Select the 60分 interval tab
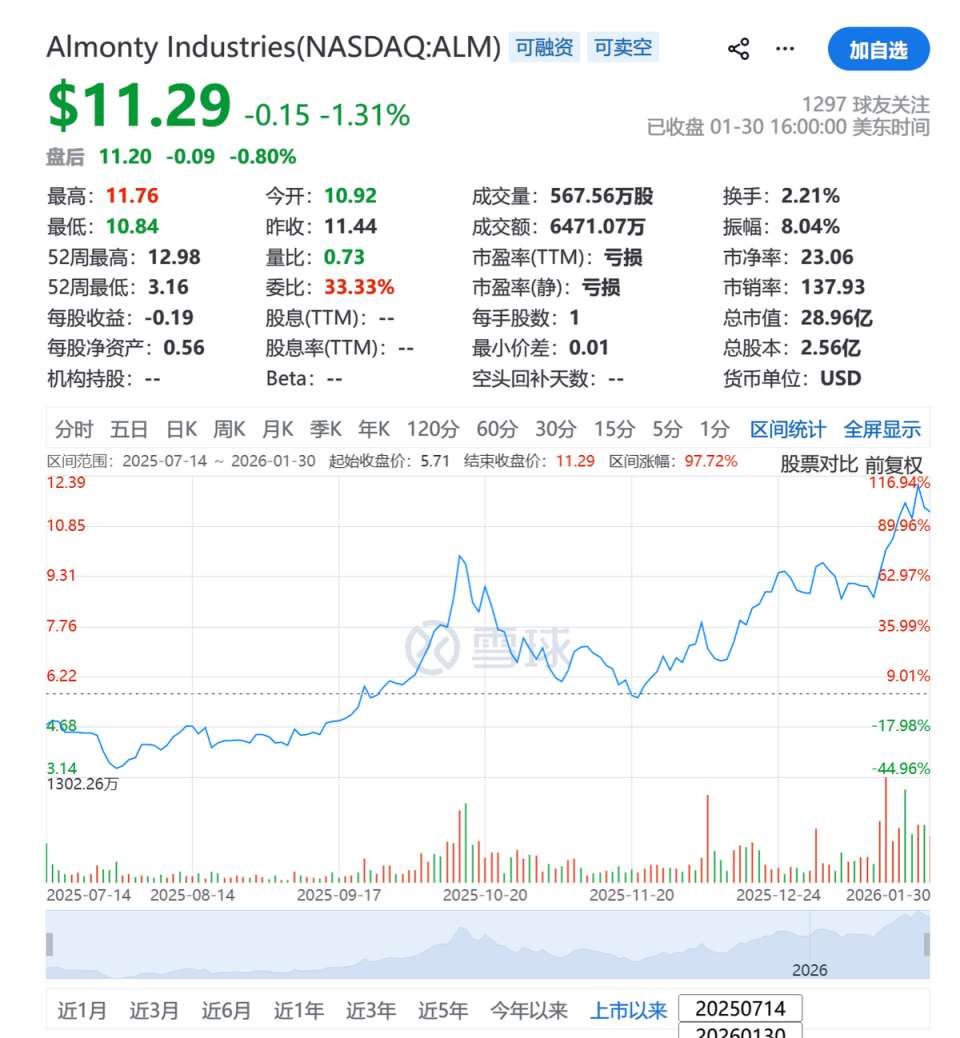Screen dimensions: 960x1038 point(496,428)
